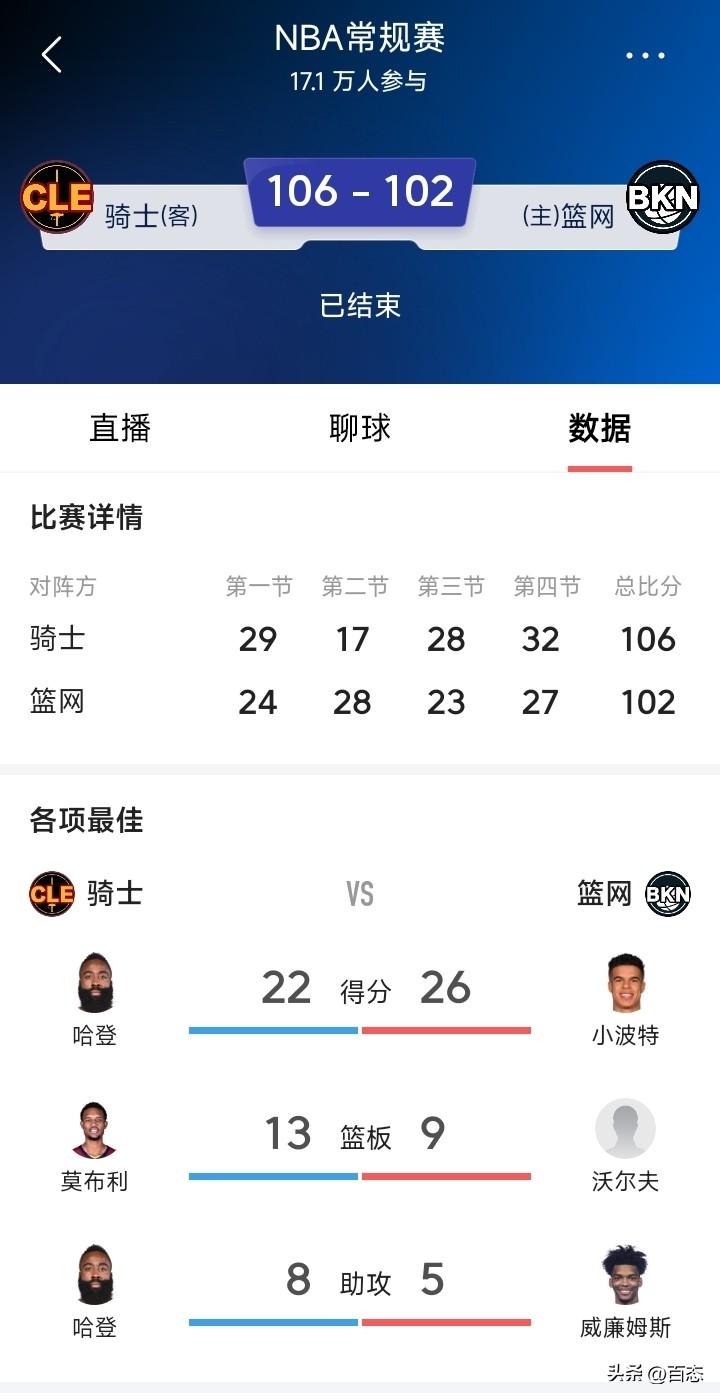Switch to the 直播 tab

(120, 428)
